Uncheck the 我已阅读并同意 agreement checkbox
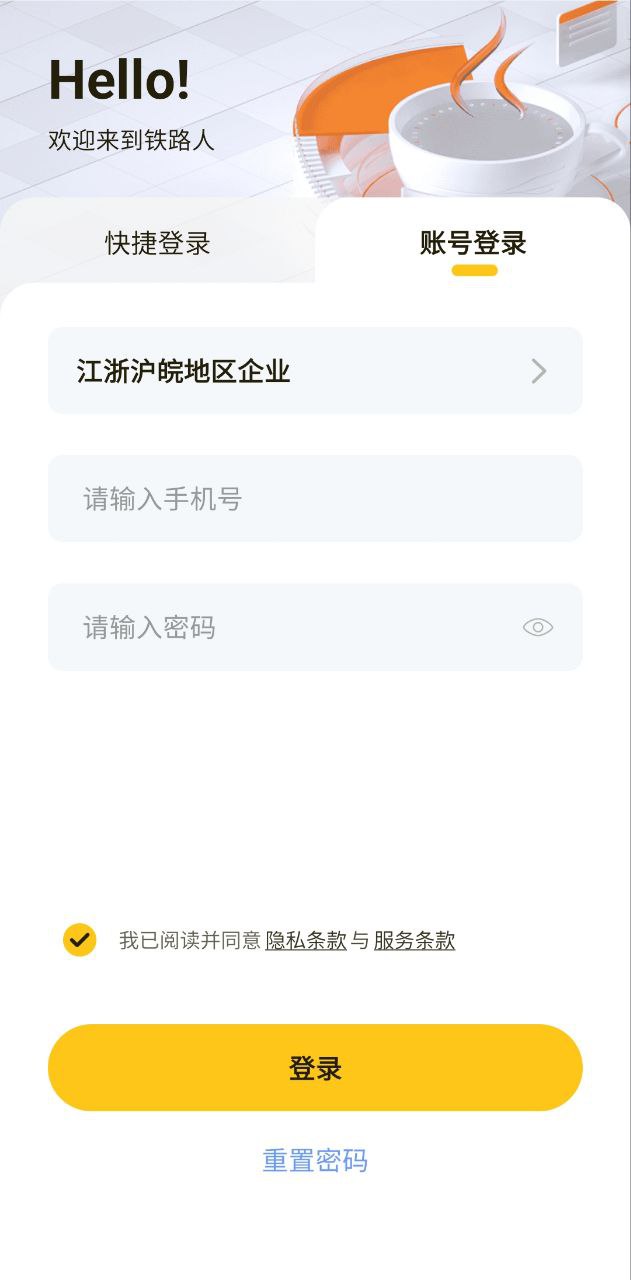 click(80, 940)
